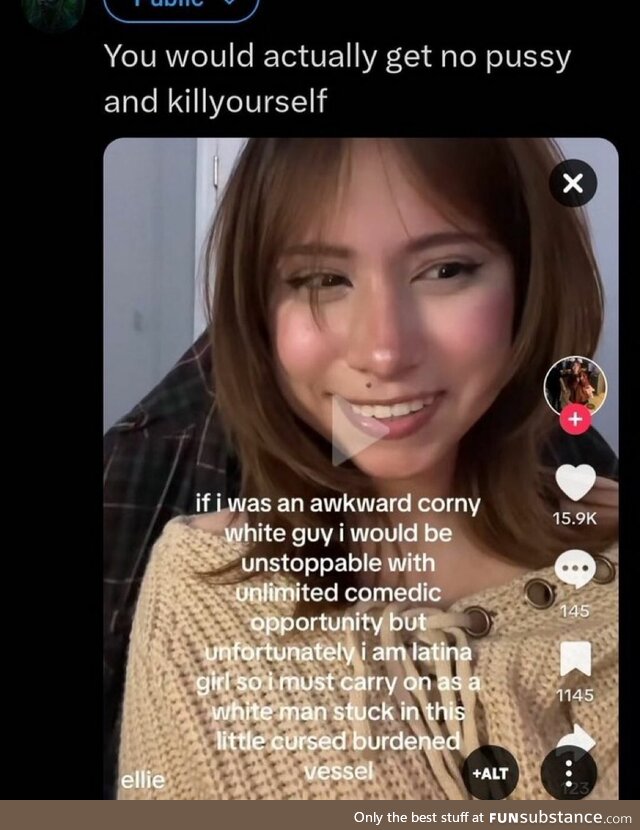Remove the attached video with X

pyautogui.click(x=573, y=184)
